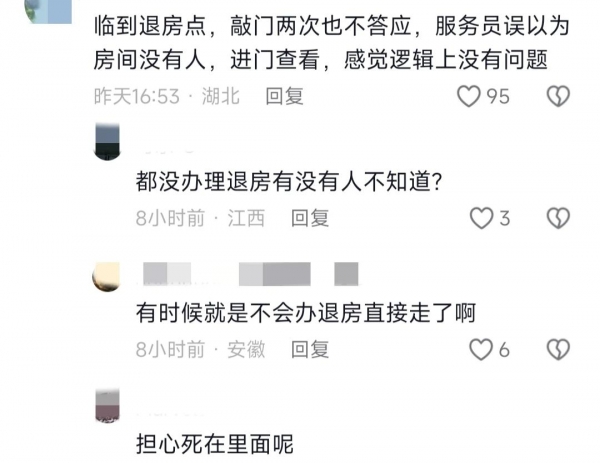Open the Jiangxi commenter's avatar
The width and height of the screenshot is (600, 463).
coord(106,142)
